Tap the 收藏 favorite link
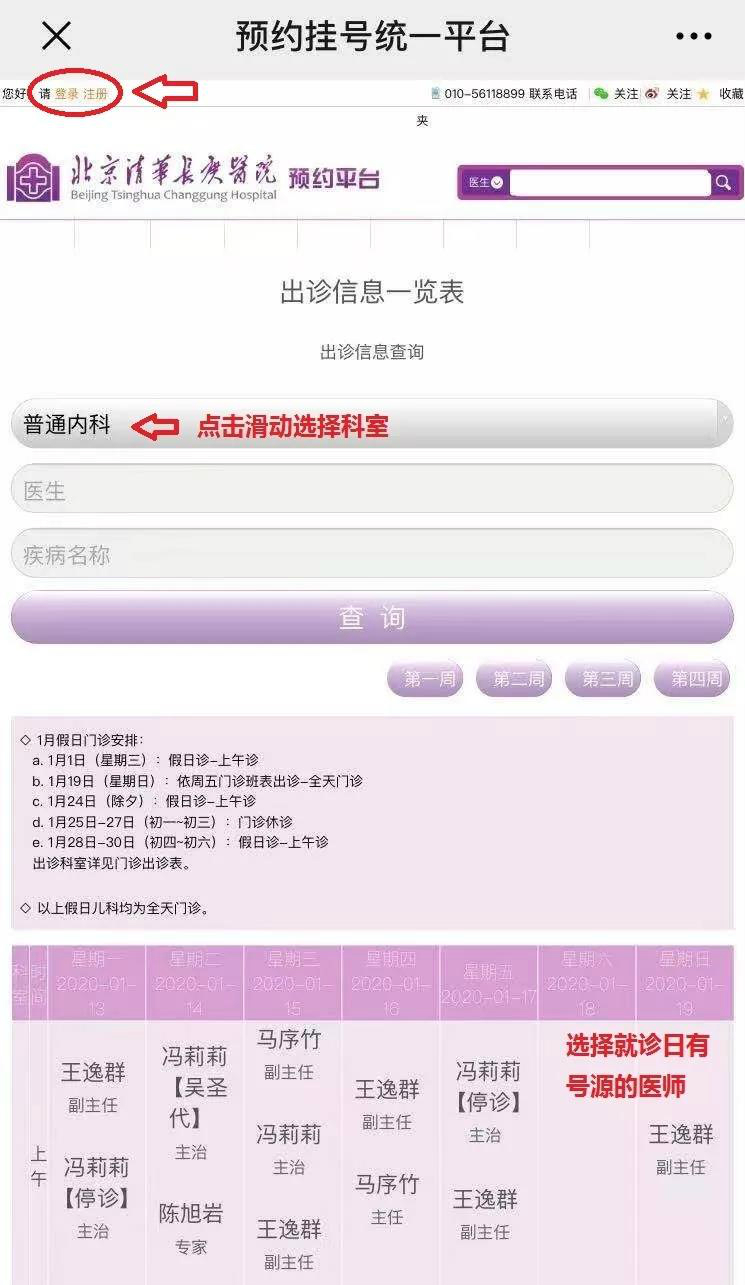 tap(730, 94)
